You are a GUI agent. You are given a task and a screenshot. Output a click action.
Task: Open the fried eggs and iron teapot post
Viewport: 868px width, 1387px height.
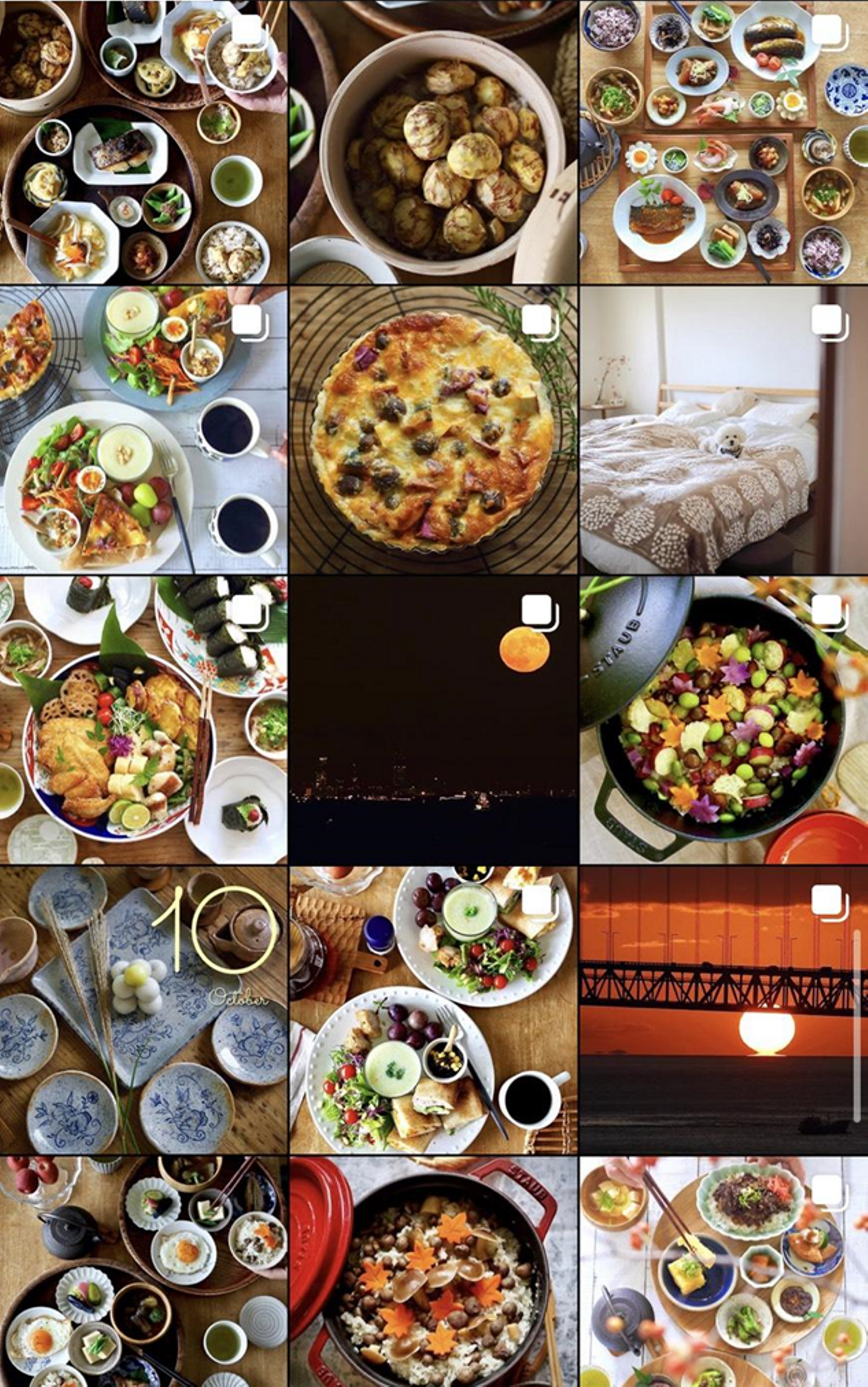click(143, 1272)
